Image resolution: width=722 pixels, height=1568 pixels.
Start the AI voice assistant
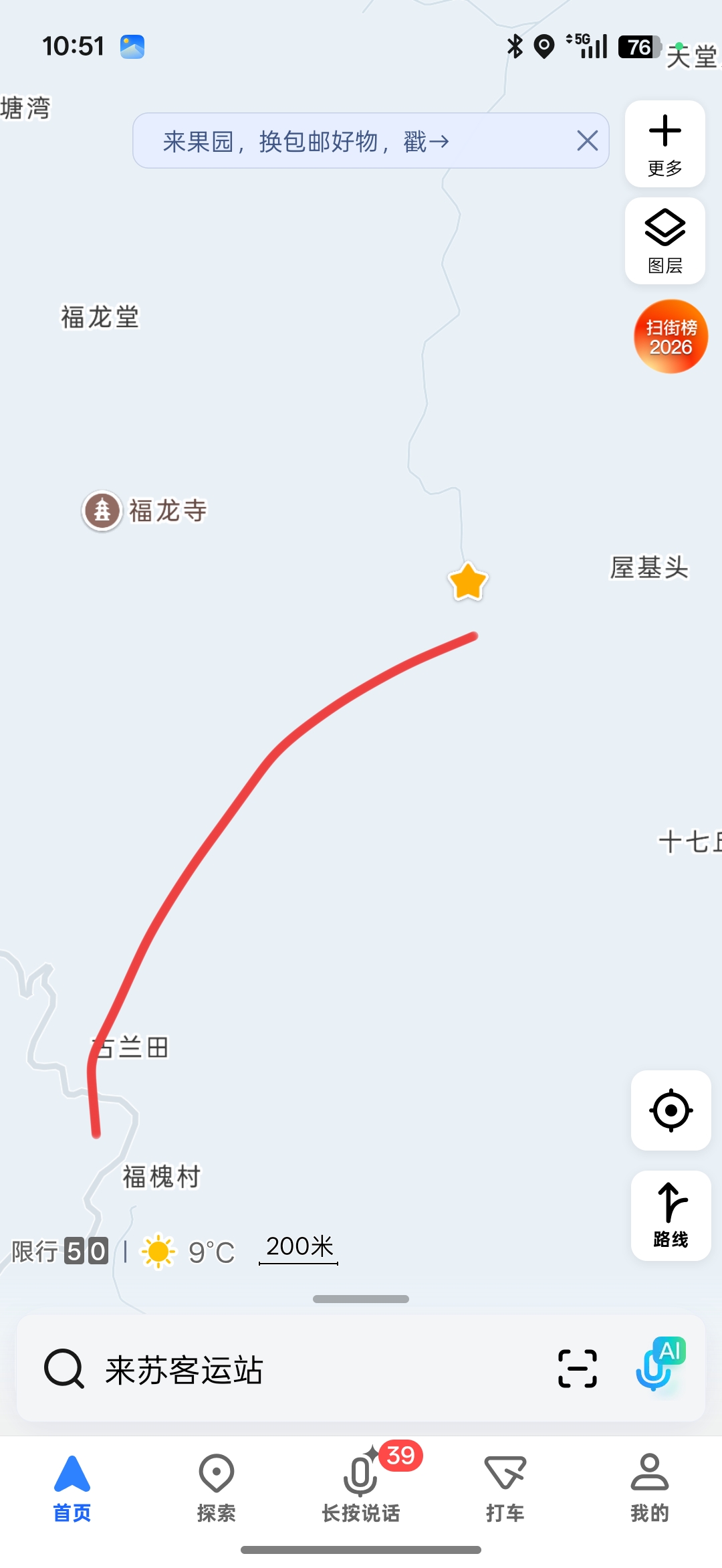pyautogui.click(x=659, y=1366)
